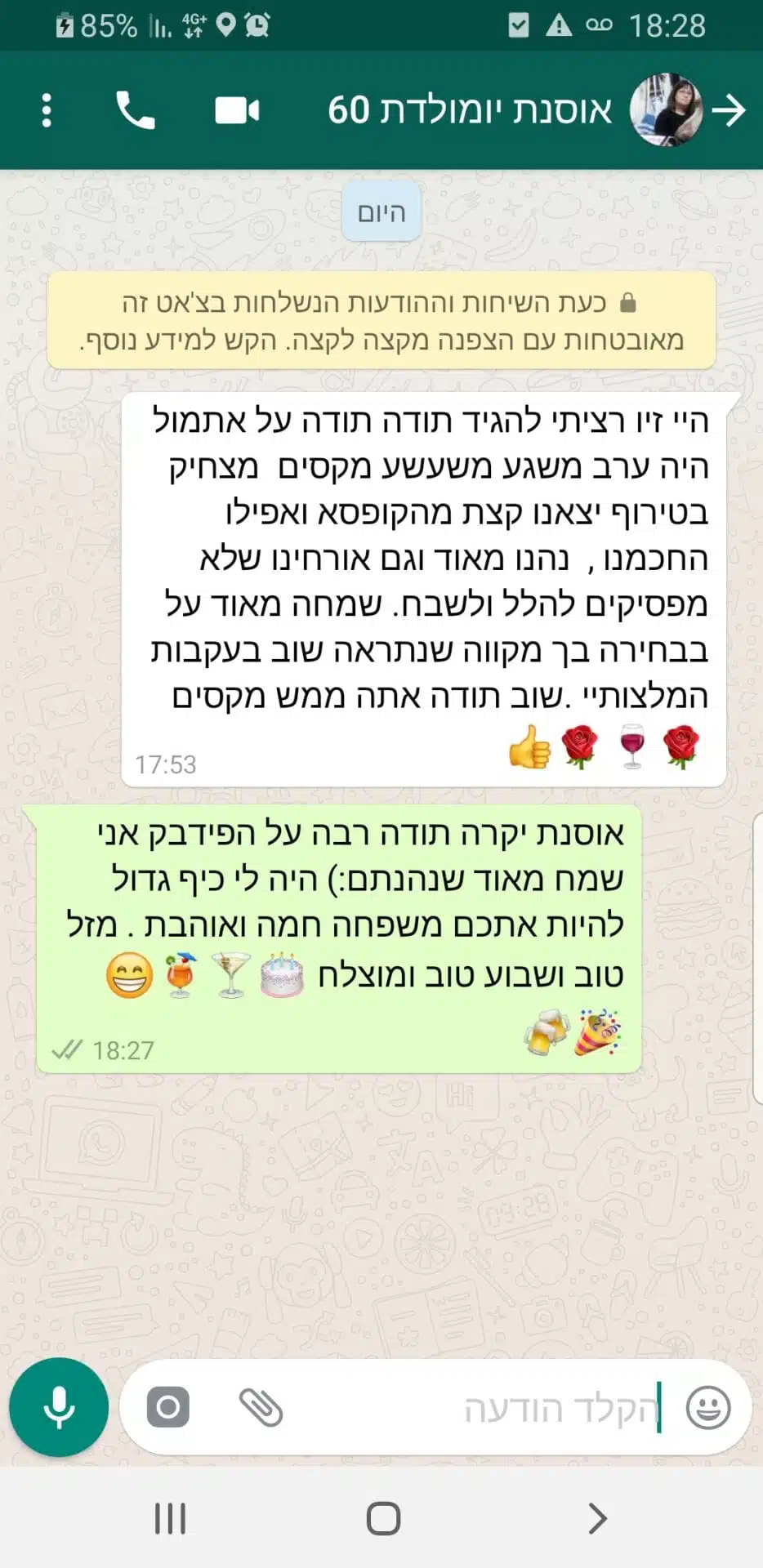Go to home screen via navigation bar
The height and width of the screenshot is (1568, 763).
(383, 1519)
